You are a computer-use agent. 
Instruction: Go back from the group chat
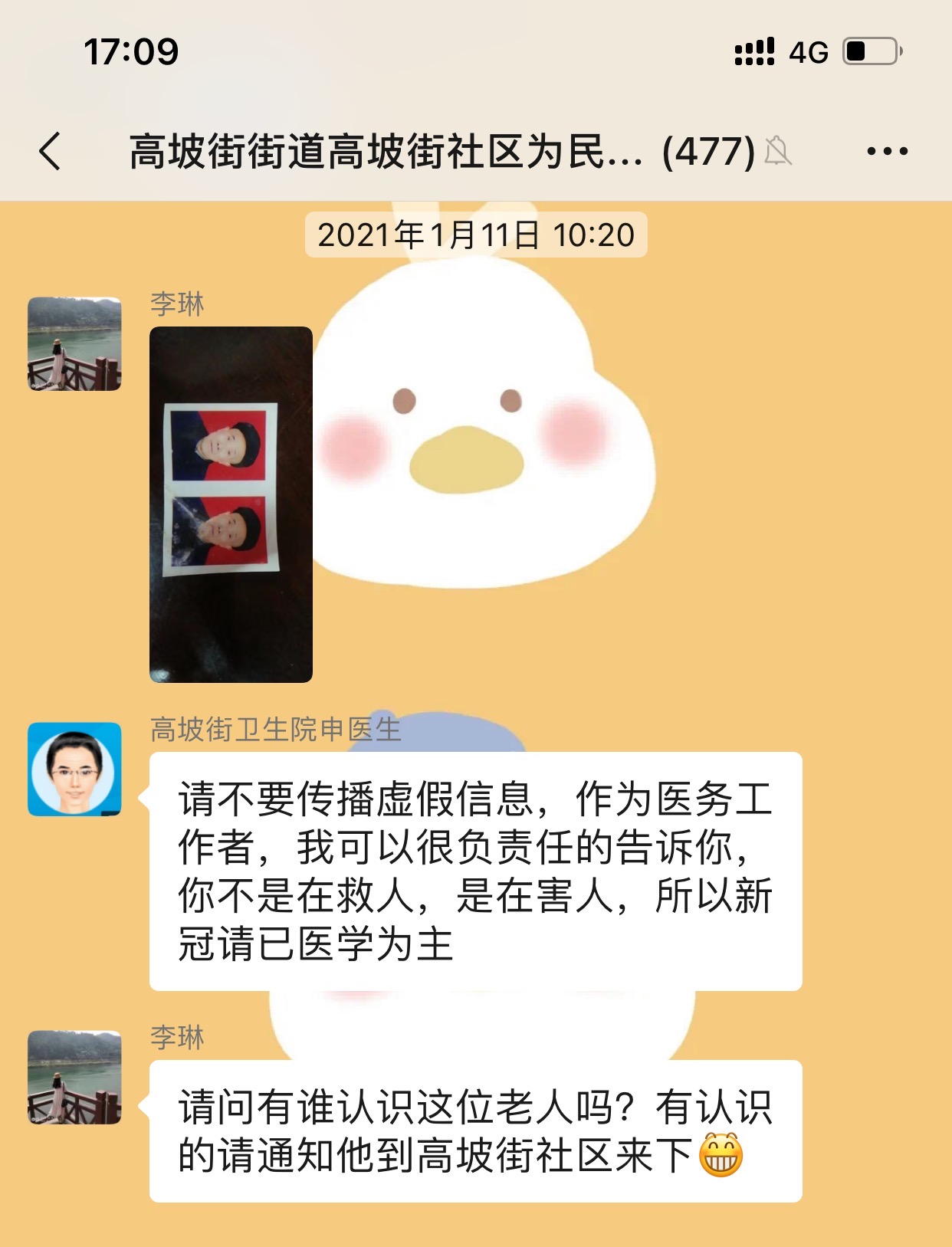[51, 151]
